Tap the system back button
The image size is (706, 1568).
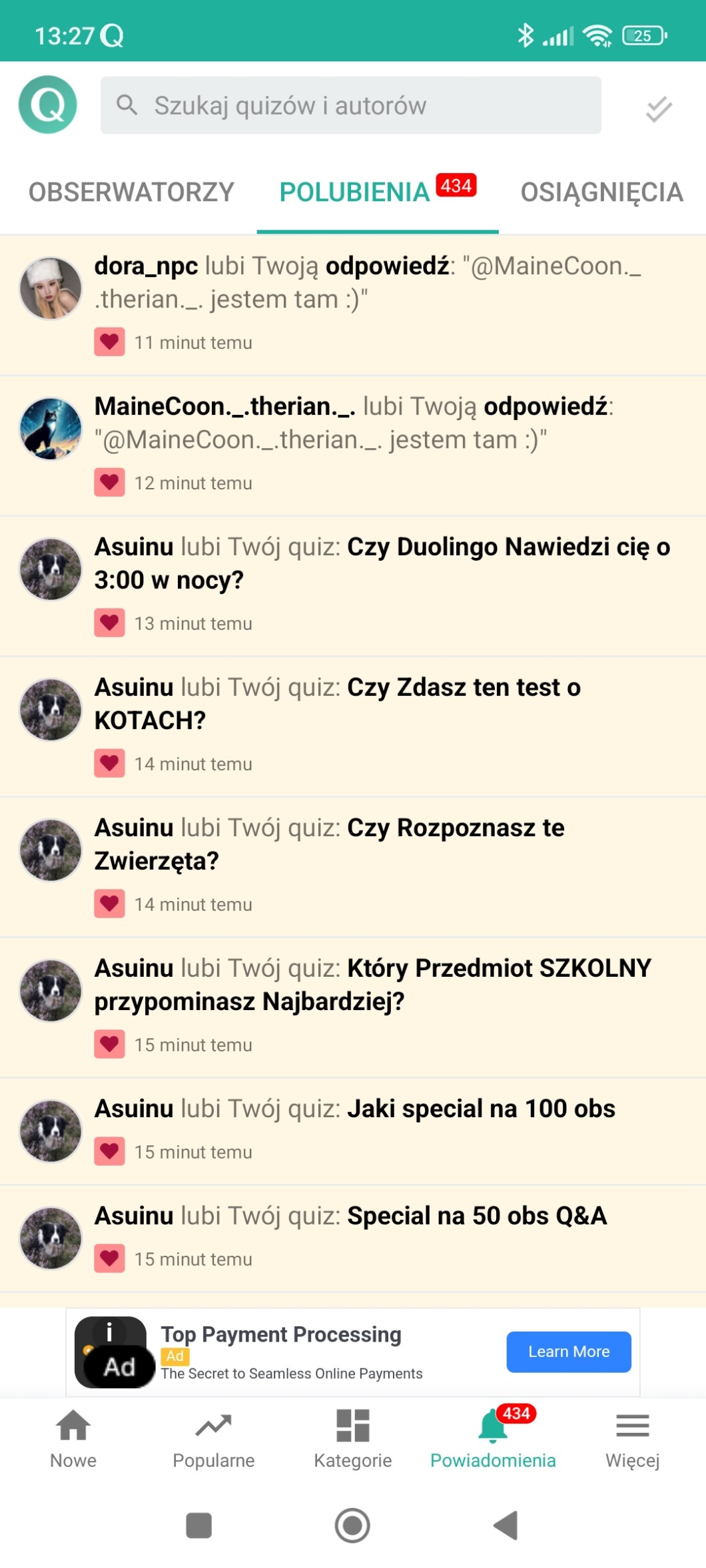pyautogui.click(x=506, y=1525)
